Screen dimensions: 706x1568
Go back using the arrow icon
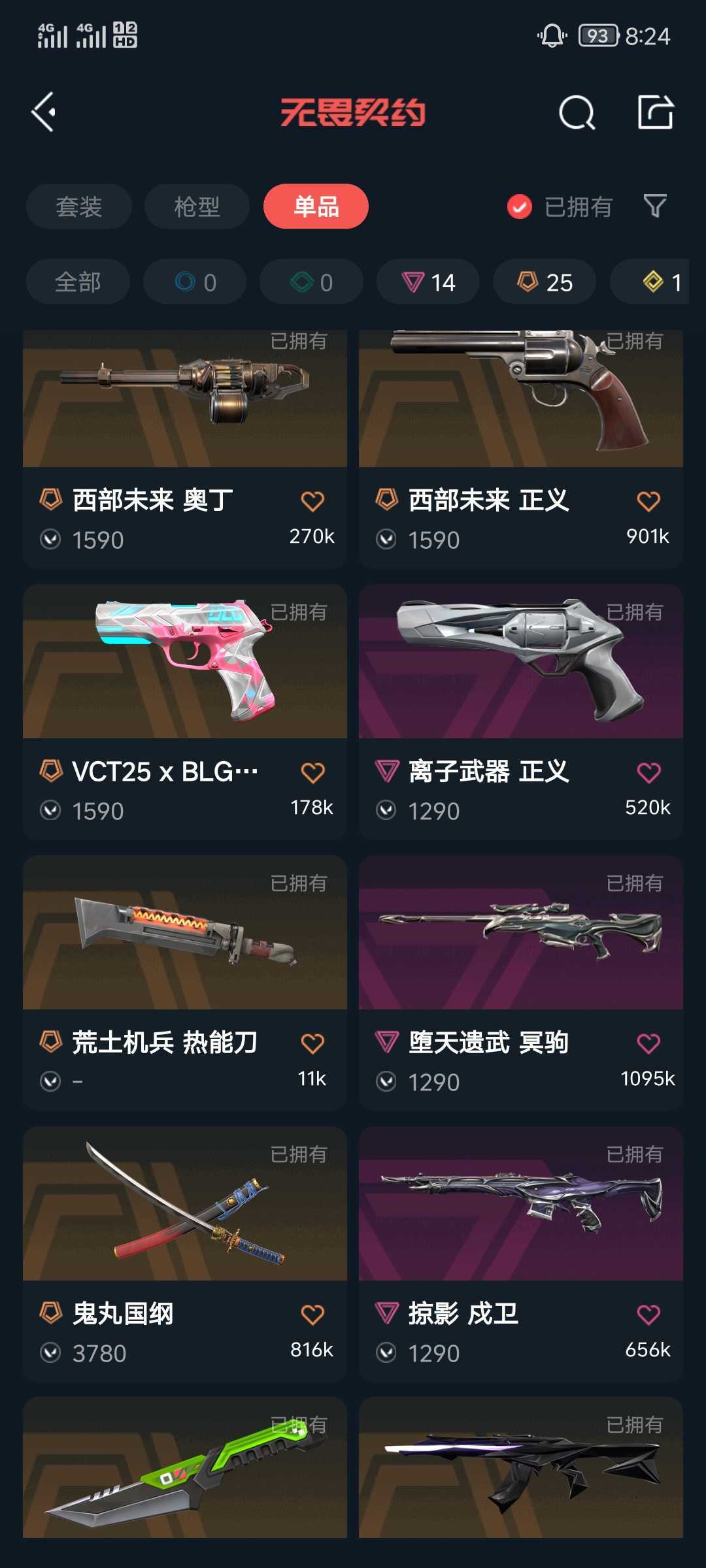[x=44, y=112]
